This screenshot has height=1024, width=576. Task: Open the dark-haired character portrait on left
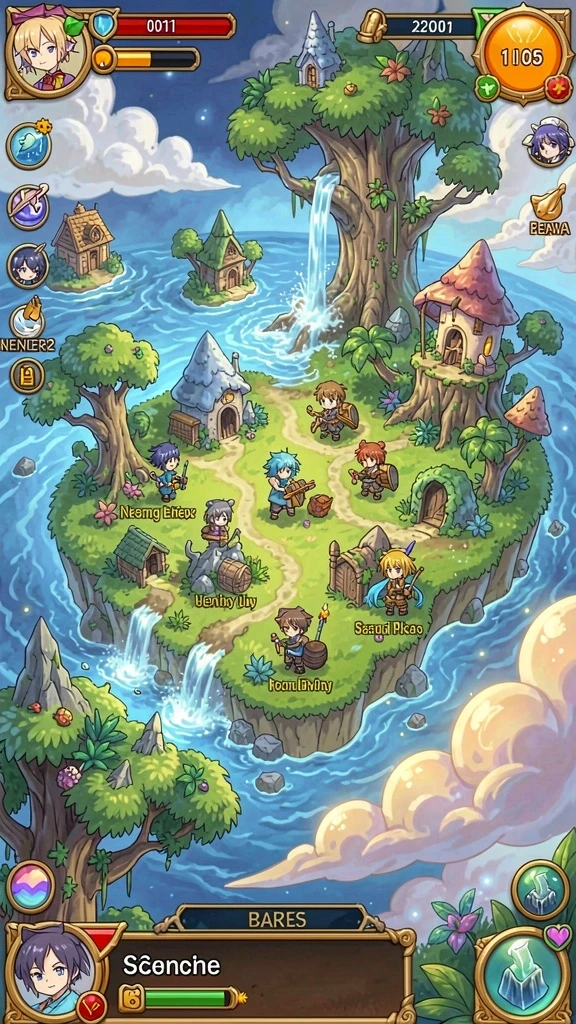pos(28,266)
